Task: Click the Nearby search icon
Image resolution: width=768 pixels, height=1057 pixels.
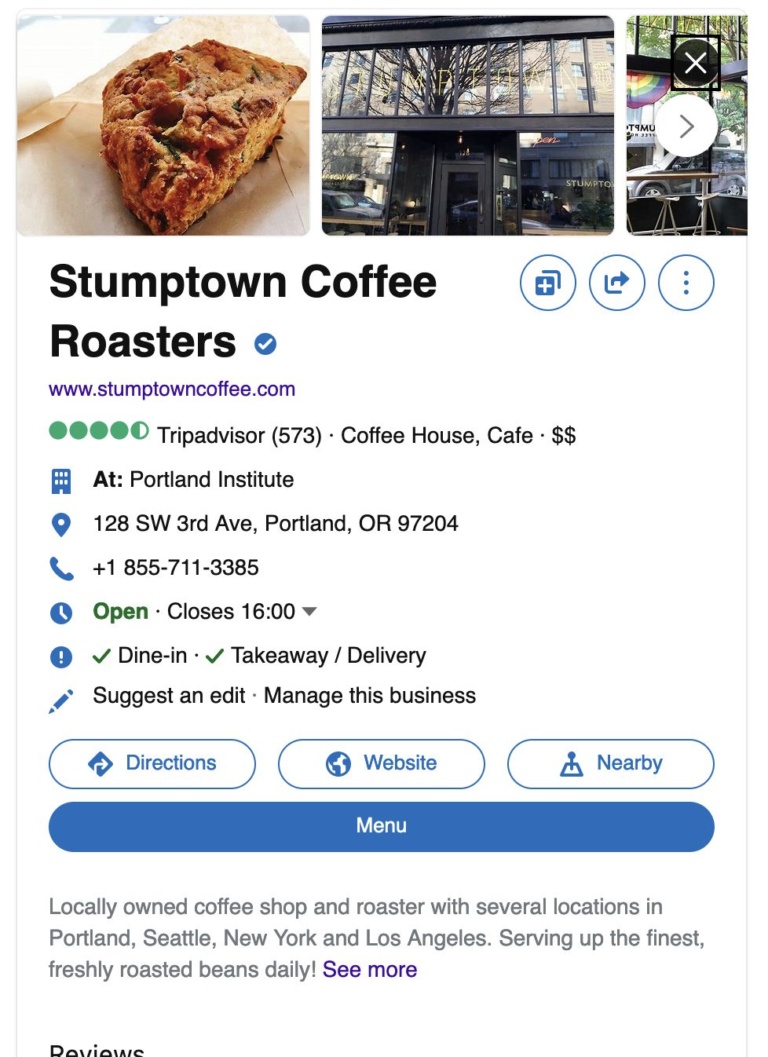Action: (572, 763)
